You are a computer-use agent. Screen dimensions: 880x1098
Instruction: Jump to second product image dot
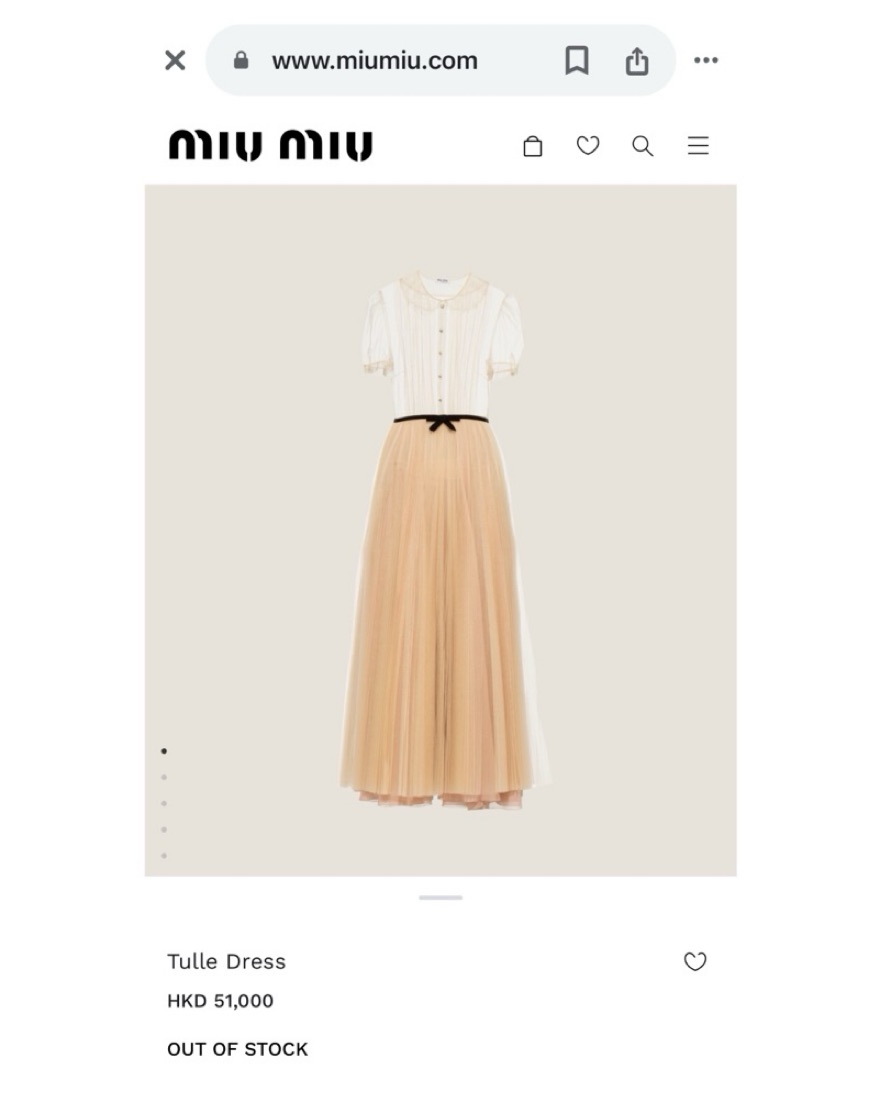(x=164, y=777)
